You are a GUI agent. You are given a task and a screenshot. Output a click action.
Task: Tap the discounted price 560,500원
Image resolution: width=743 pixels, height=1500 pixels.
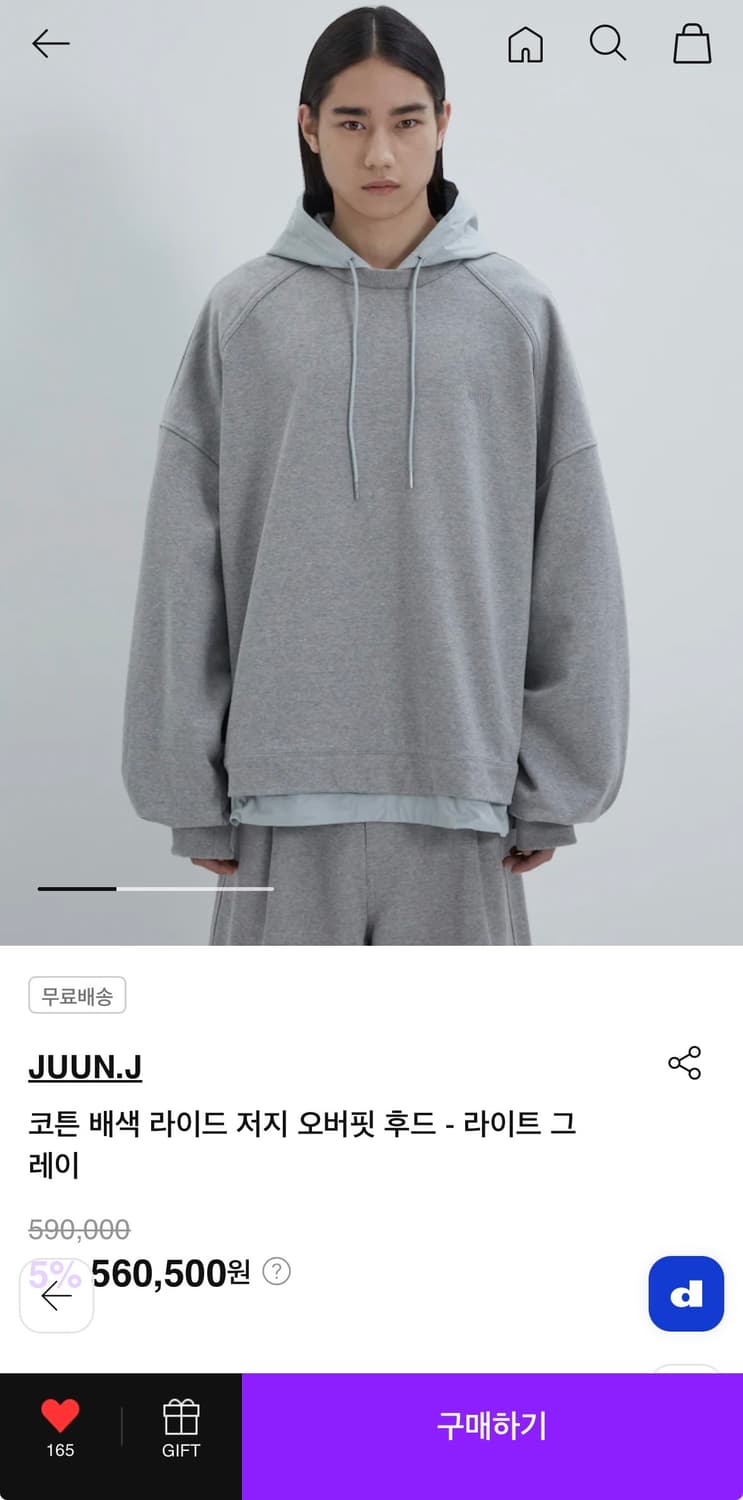click(170, 1272)
